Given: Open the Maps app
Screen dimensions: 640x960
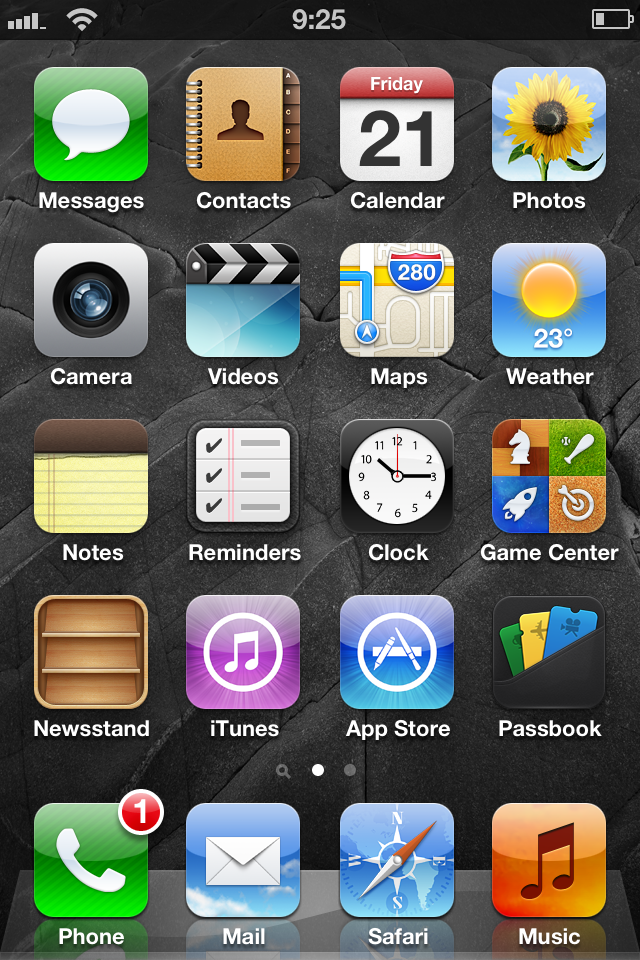Looking at the screenshot, I should [397, 300].
